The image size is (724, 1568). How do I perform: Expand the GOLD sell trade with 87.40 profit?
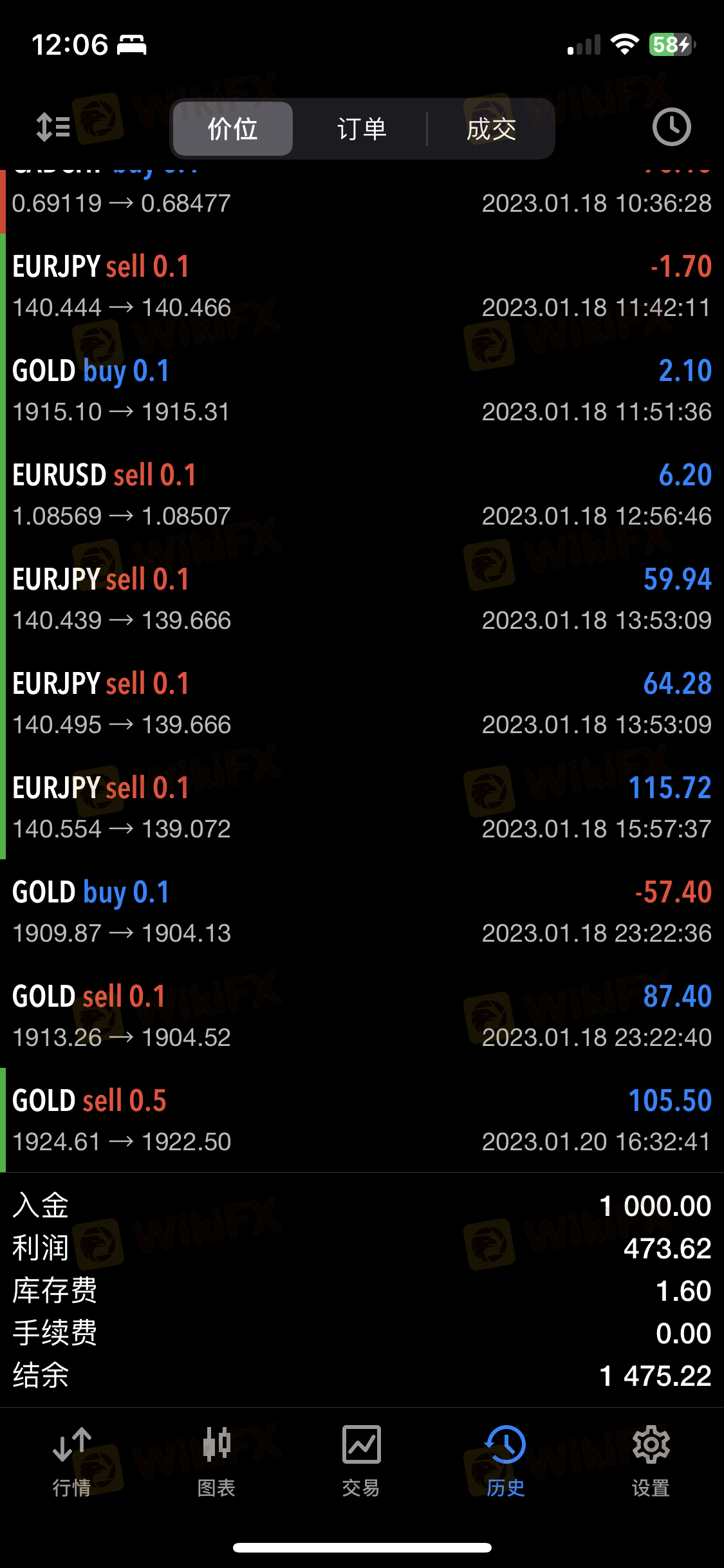click(362, 1016)
